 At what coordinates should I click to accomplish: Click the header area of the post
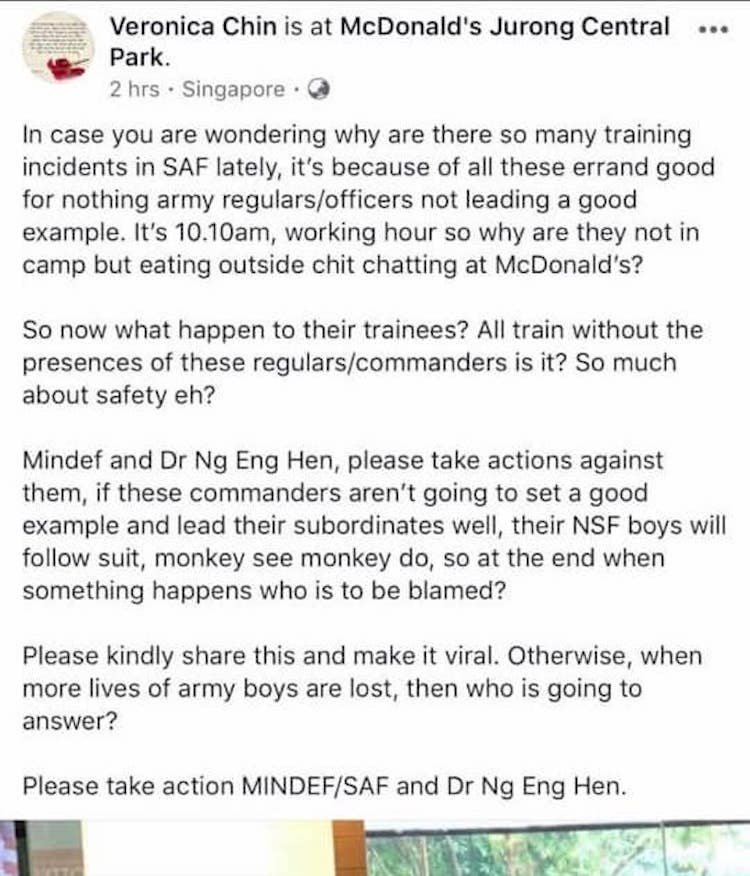point(375,55)
